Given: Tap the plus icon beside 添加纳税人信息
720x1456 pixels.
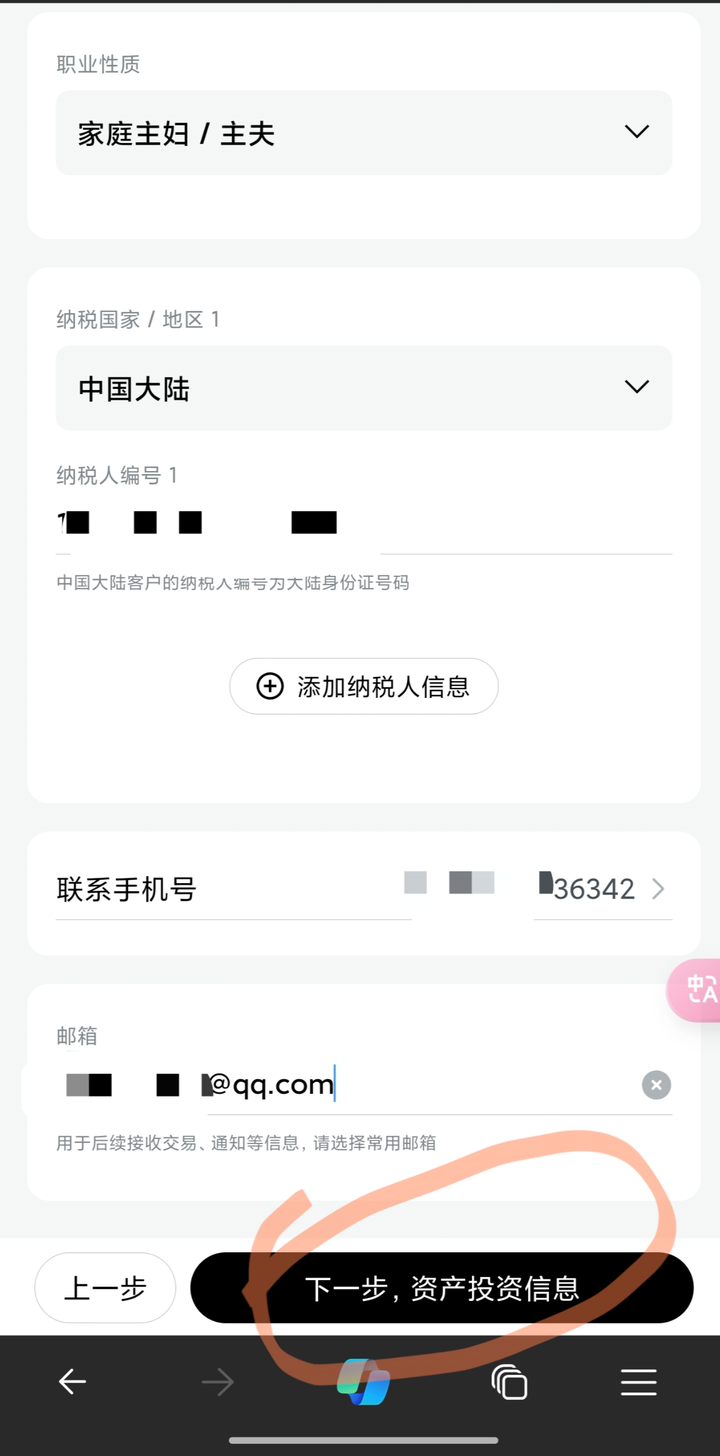Looking at the screenshot, I should tap(269, 687).
